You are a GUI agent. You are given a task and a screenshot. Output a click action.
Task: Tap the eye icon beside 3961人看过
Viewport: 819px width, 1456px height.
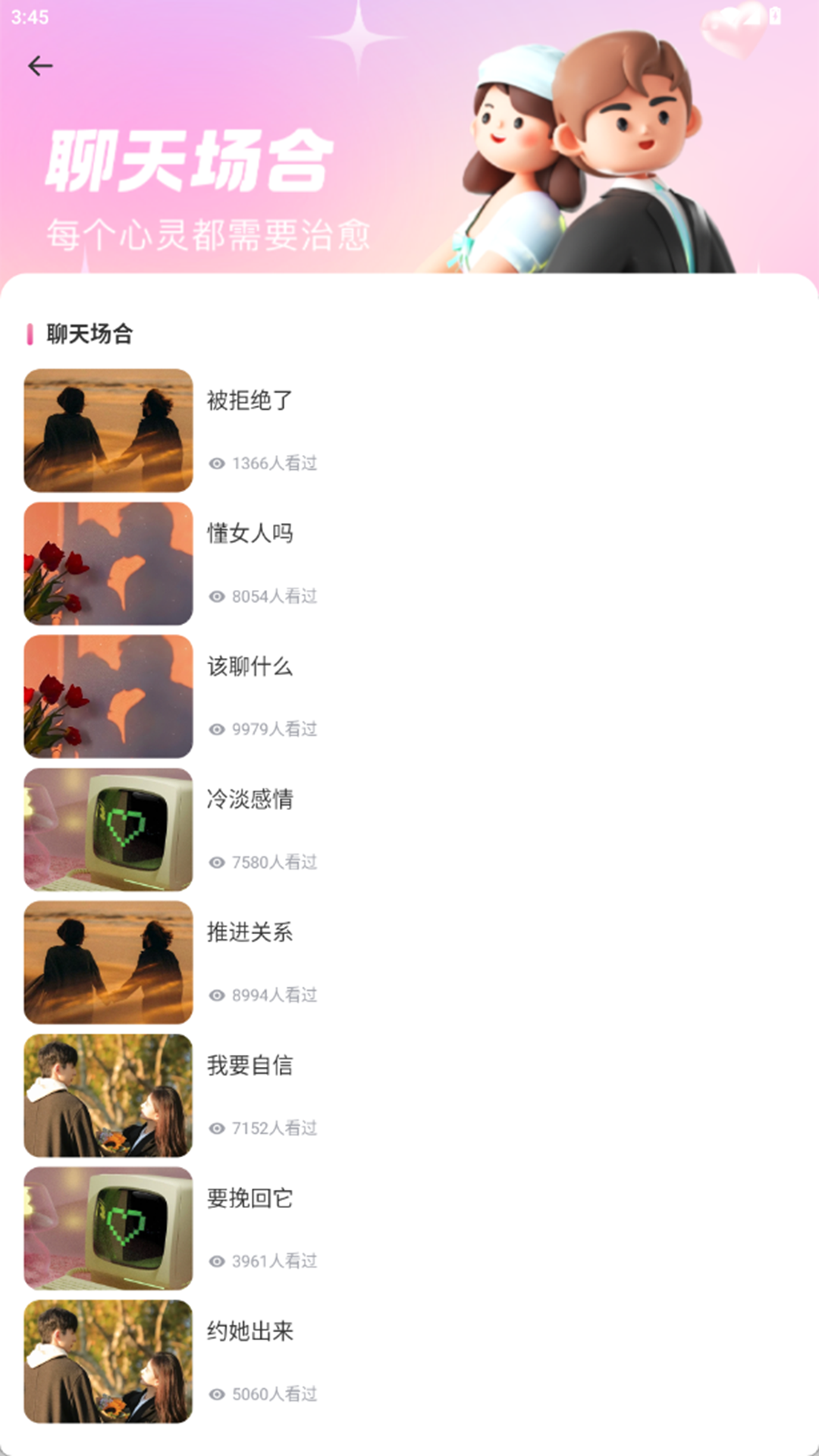pos(217,1261)
